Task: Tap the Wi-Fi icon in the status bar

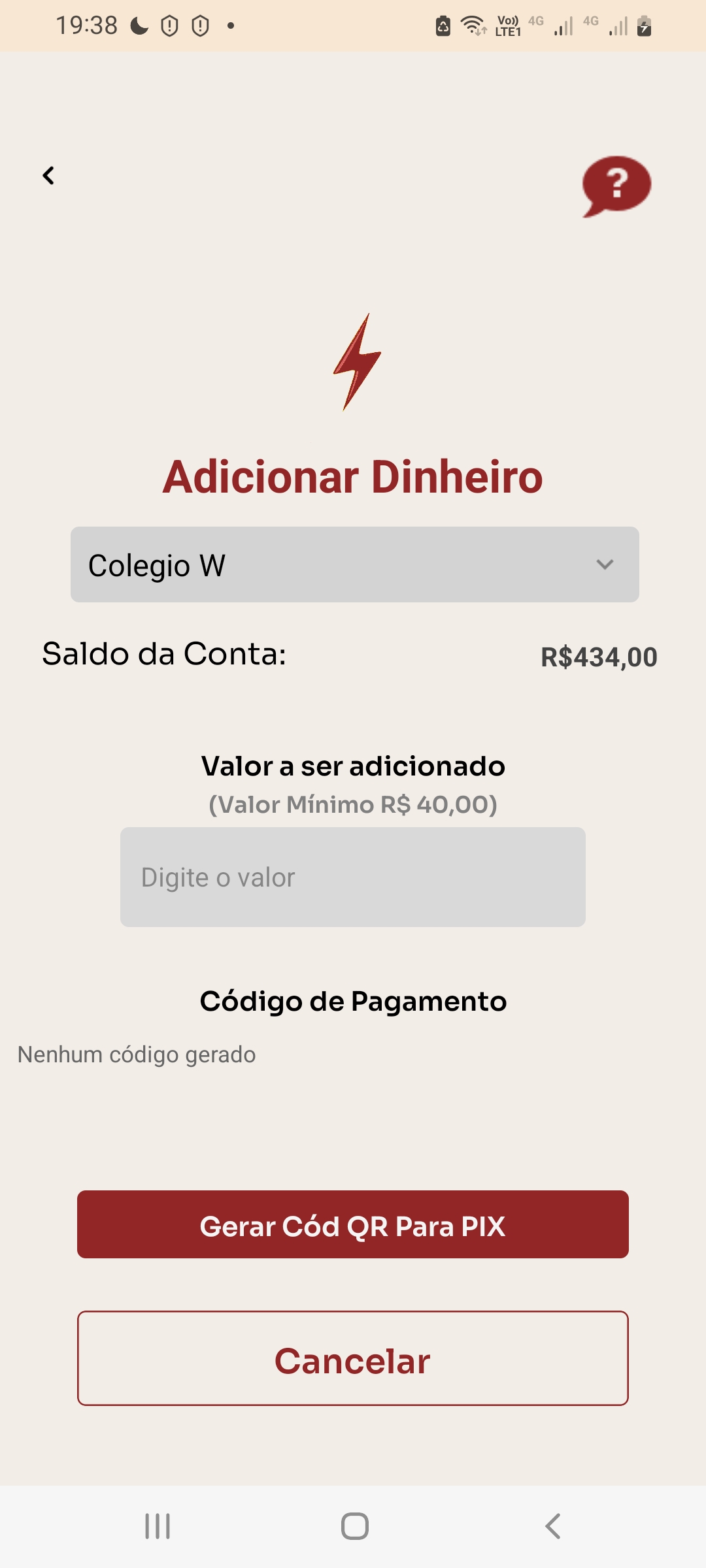Action: point(472,25)
